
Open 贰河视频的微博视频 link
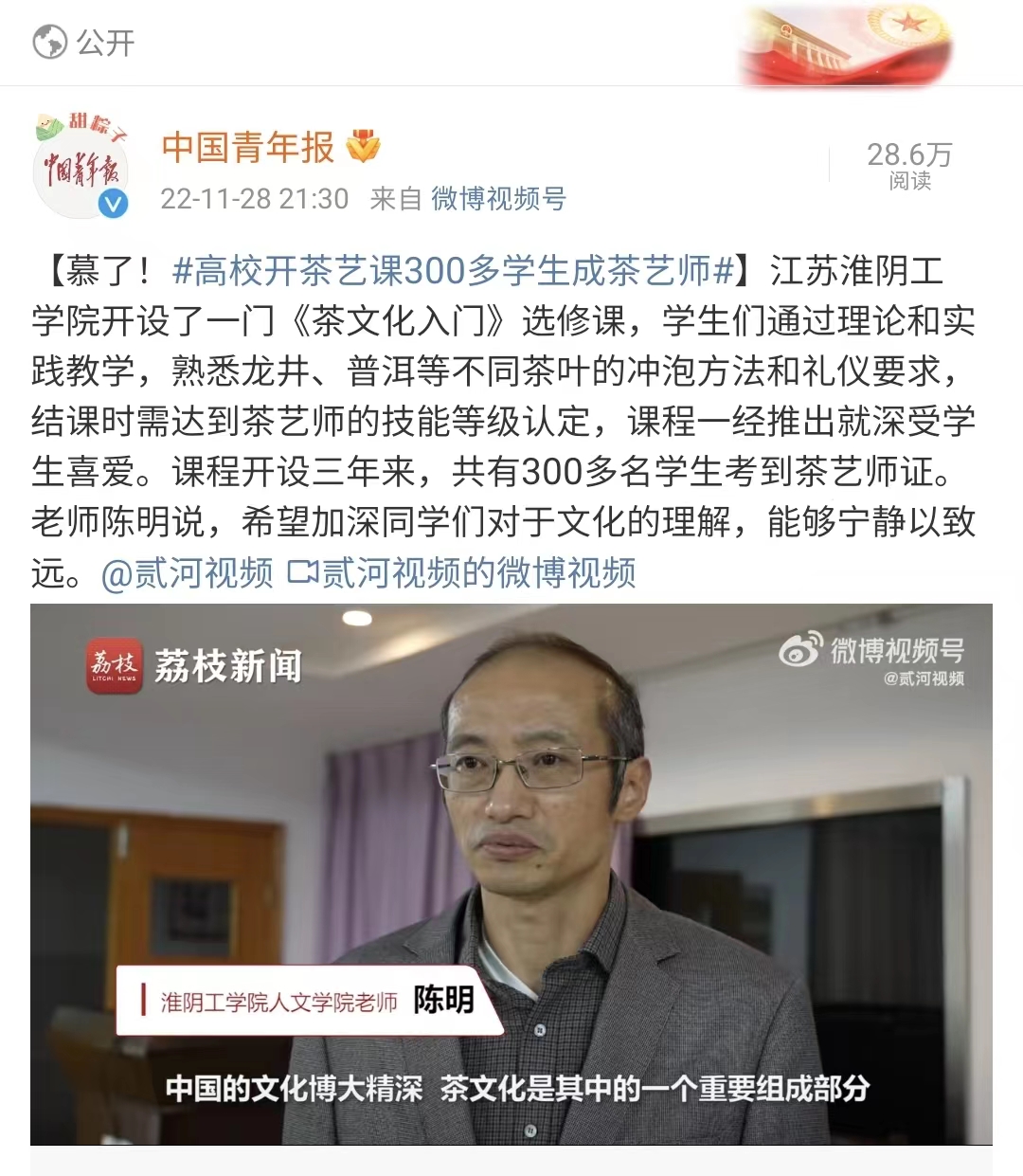462,573
